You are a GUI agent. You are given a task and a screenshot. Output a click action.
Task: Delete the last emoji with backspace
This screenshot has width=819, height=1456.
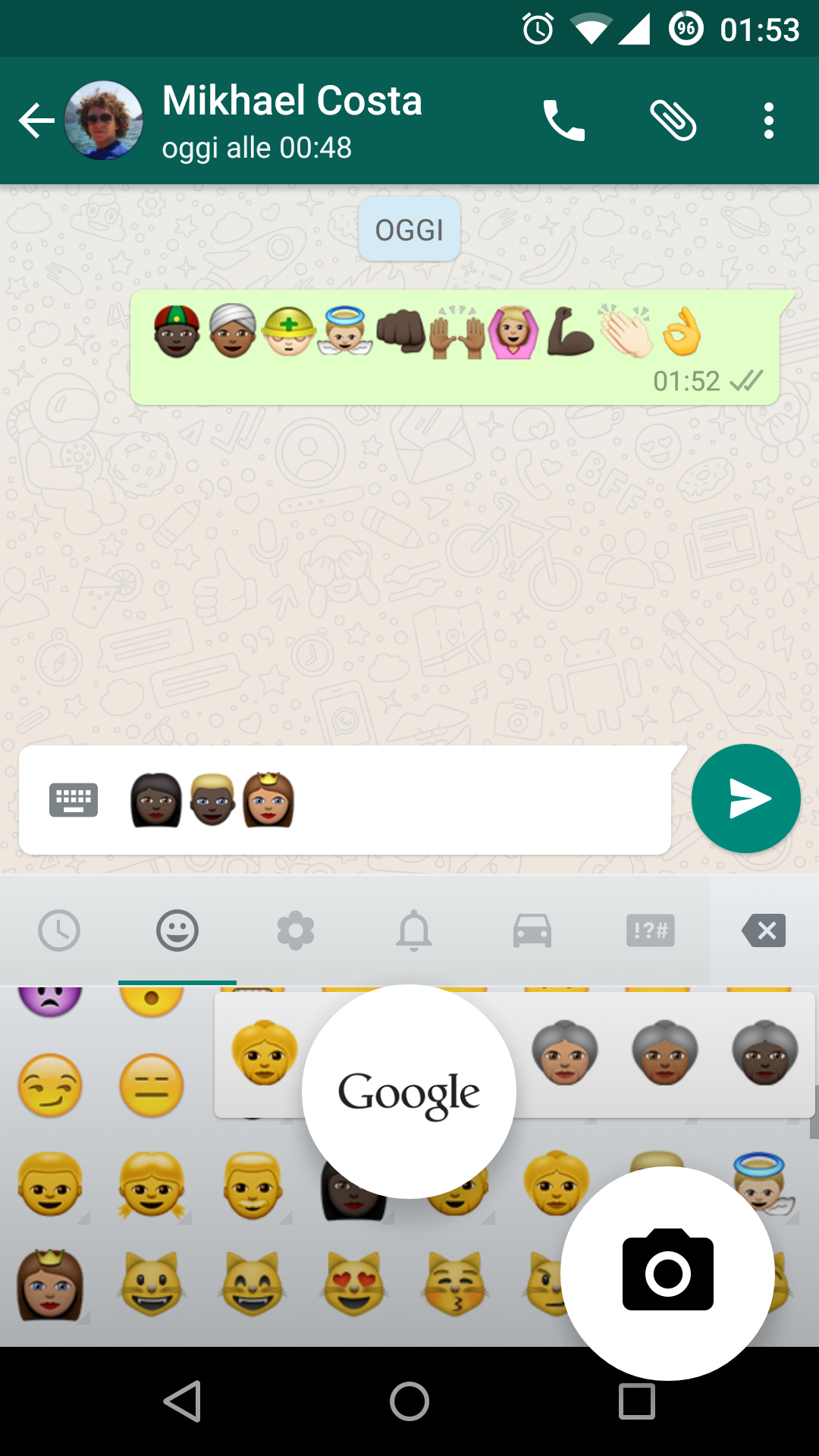click(x=764, y=930)
